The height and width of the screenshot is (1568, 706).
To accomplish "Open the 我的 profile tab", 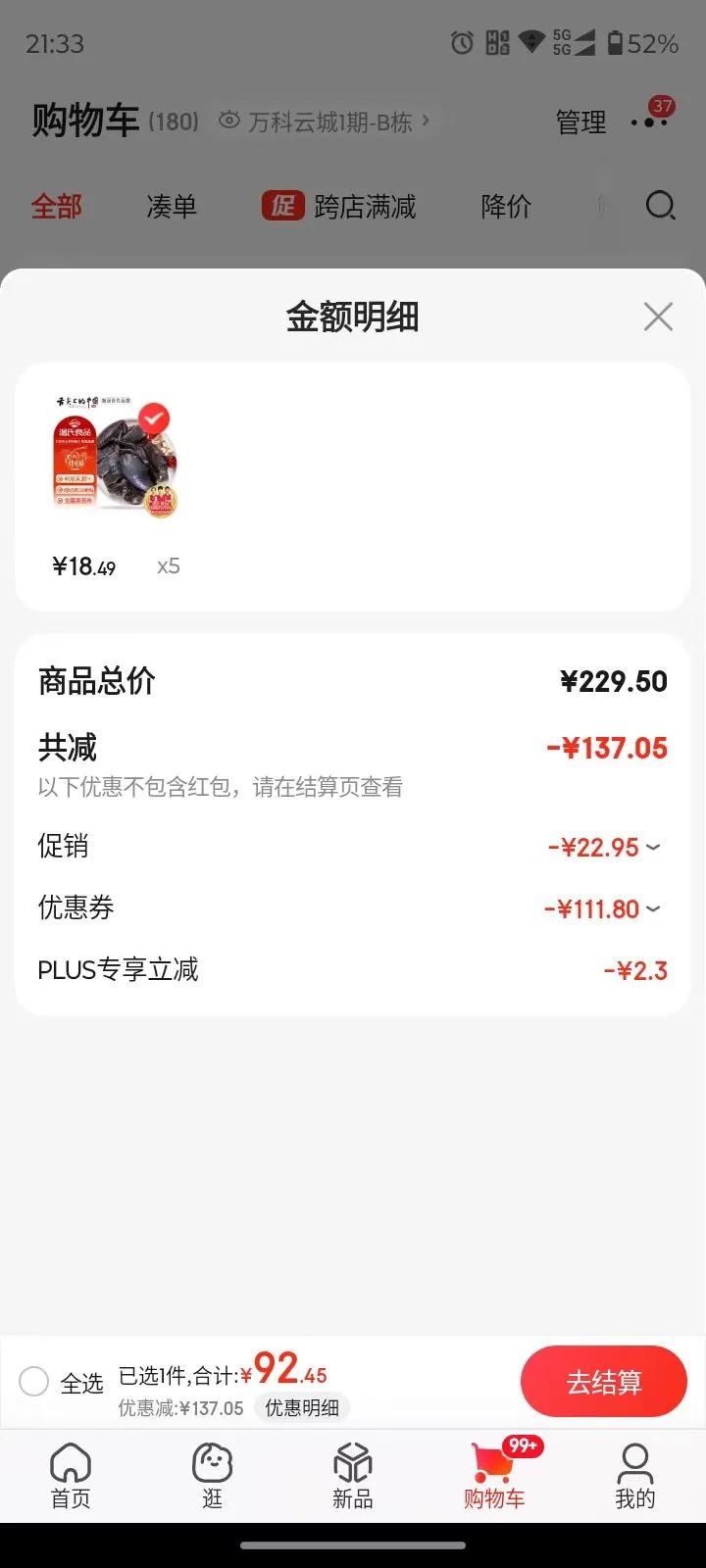I will click(x=634, y=1476).
